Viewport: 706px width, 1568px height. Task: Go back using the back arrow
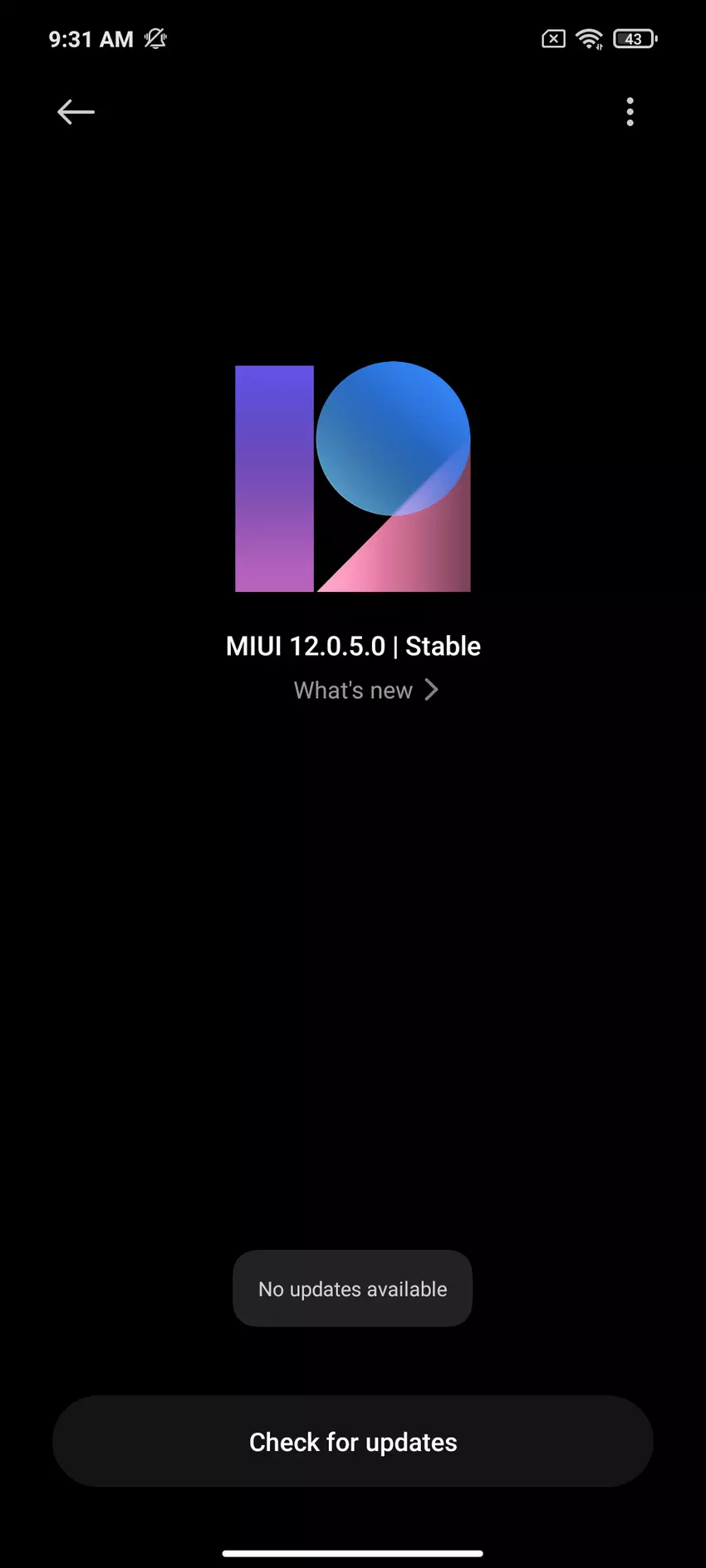(76, 112)
